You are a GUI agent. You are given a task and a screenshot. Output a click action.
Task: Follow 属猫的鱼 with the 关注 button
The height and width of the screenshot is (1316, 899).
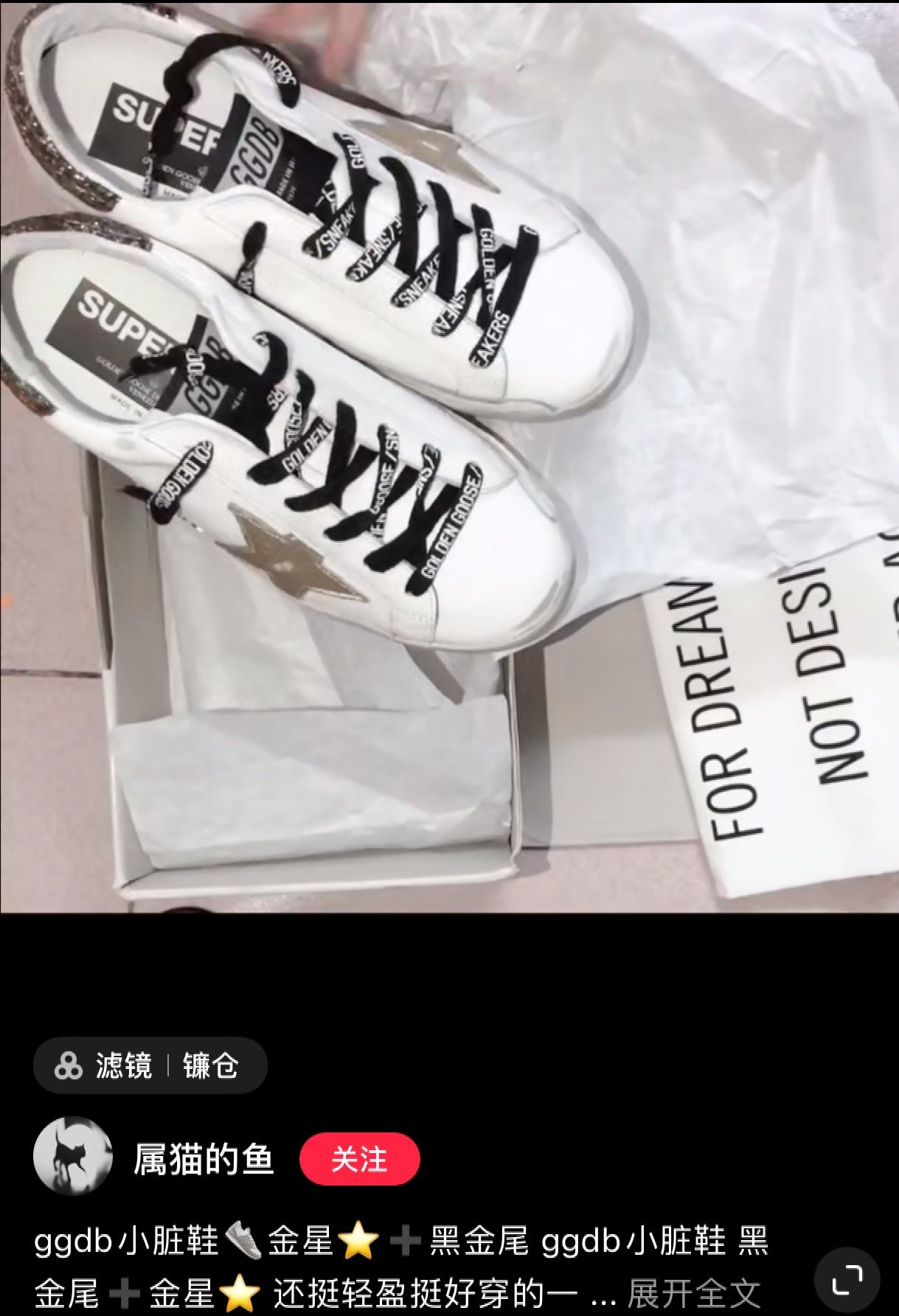tap(359, 1160)
